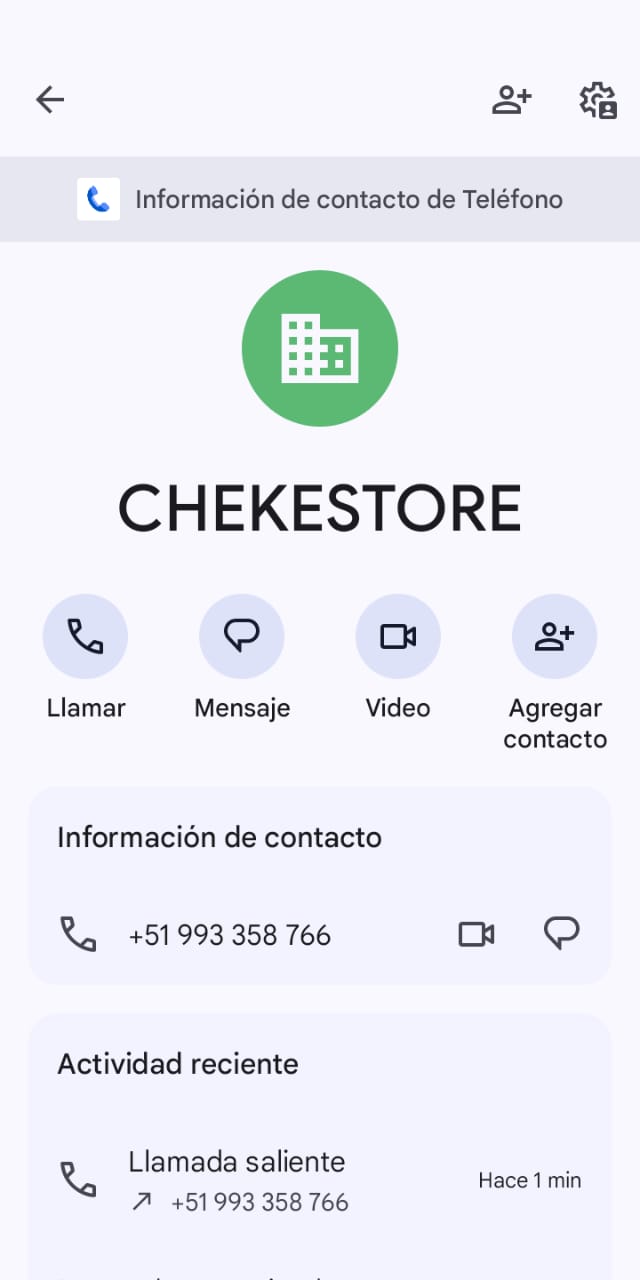The width and height of the screenshot is (640, 1280).
Task: Send a message via Mensaje button
Action: pyautogui.click(x=241, y=637)
